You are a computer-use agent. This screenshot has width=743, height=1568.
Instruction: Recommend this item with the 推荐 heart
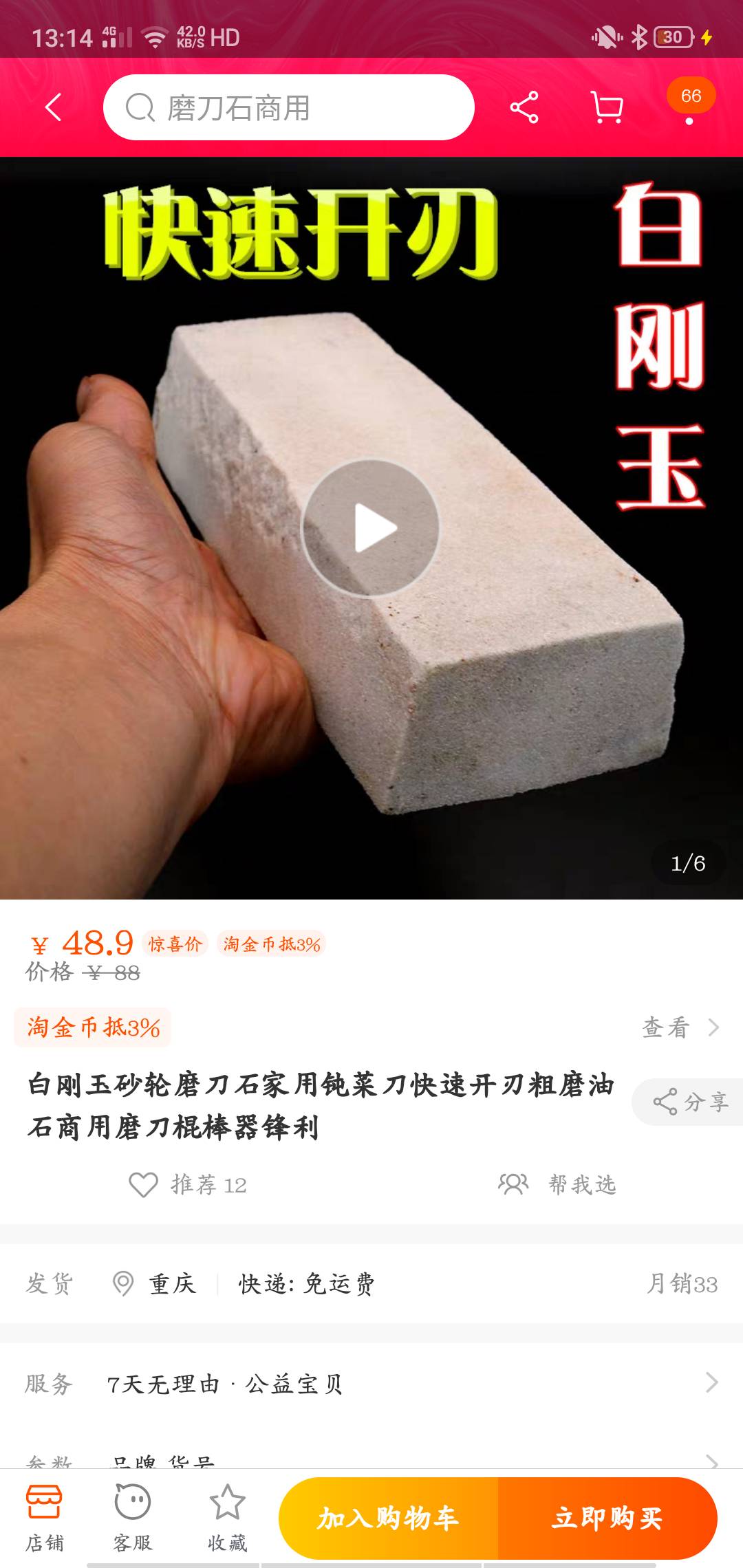coord(188,1184)
